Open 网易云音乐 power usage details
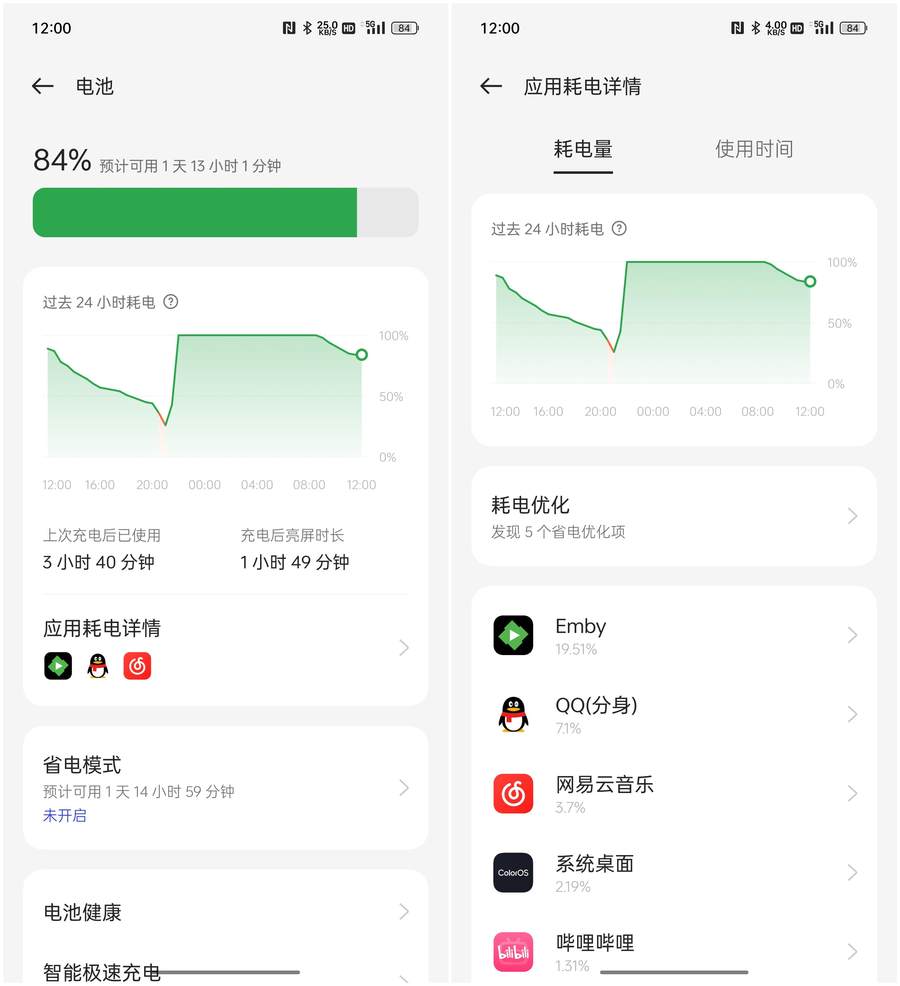Screen dimensions: 900x986 pos(673,793)
